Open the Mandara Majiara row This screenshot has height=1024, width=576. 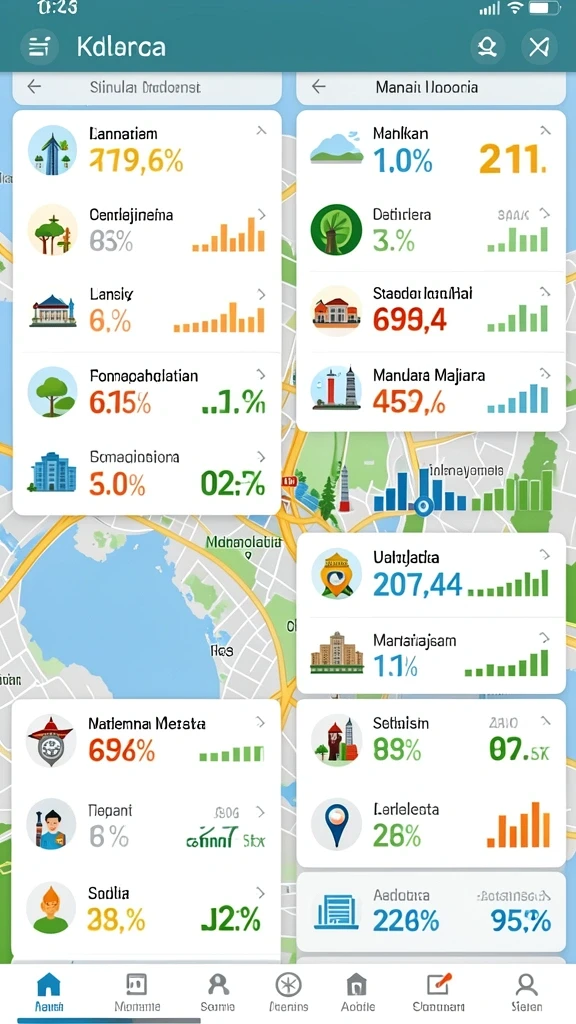tap(431, 392)
